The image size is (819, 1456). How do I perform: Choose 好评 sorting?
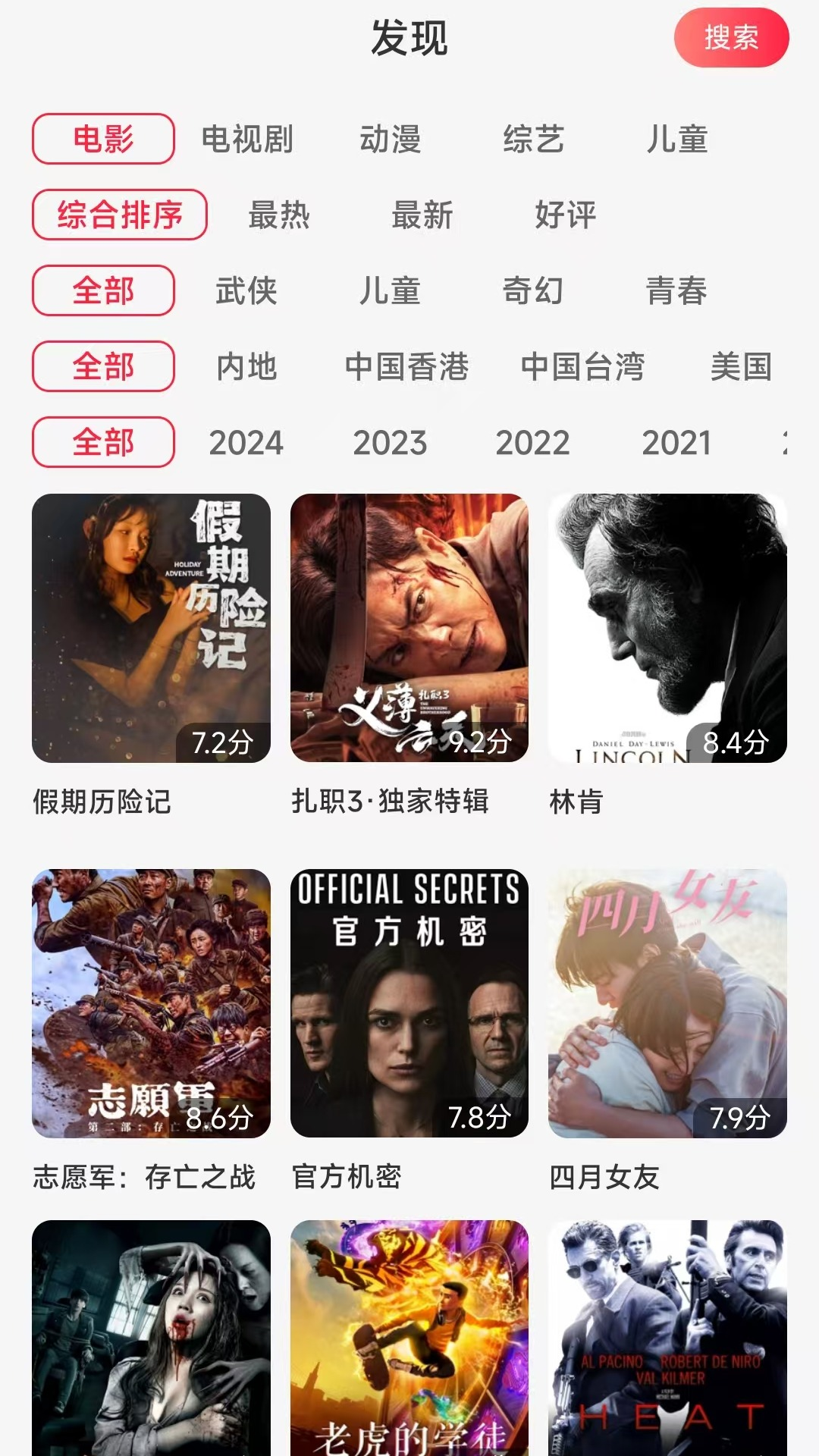pyautogui.click(x=565, y=215)
